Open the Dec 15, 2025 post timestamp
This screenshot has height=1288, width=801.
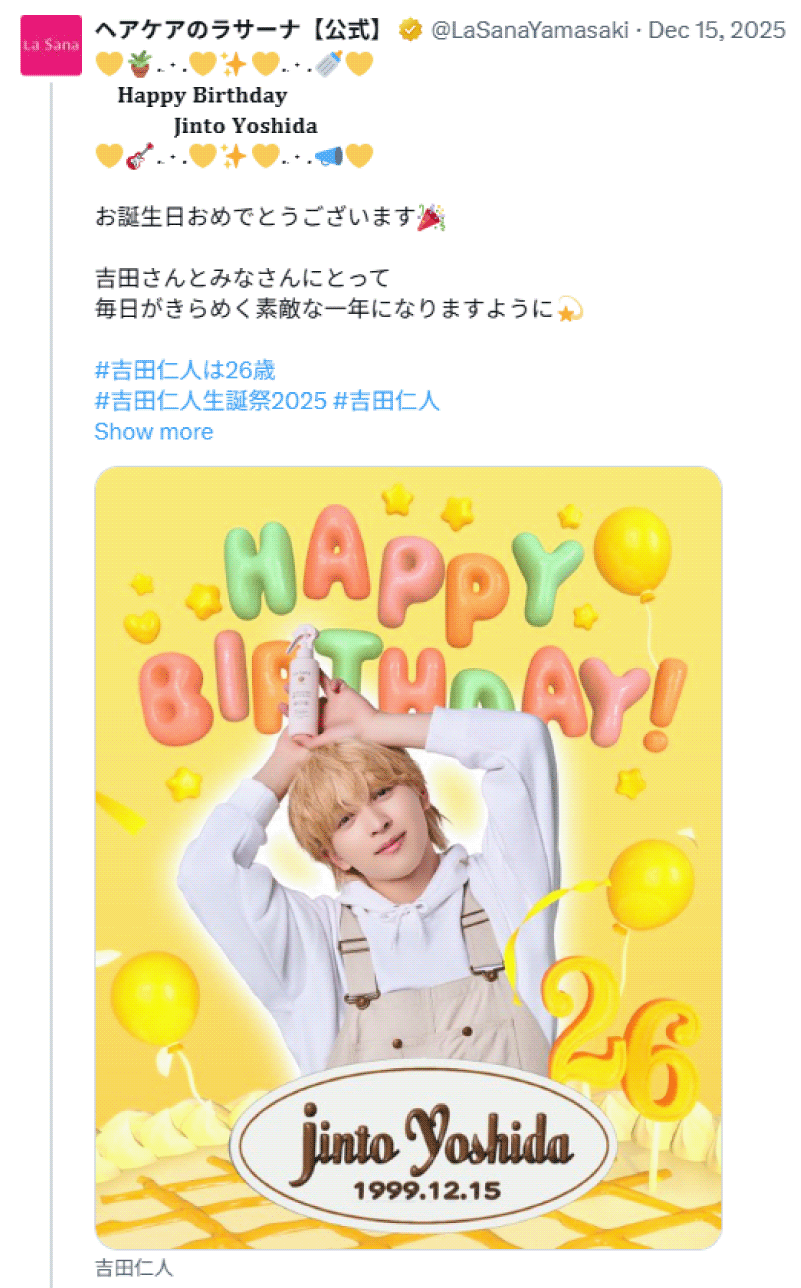point(716,30)
